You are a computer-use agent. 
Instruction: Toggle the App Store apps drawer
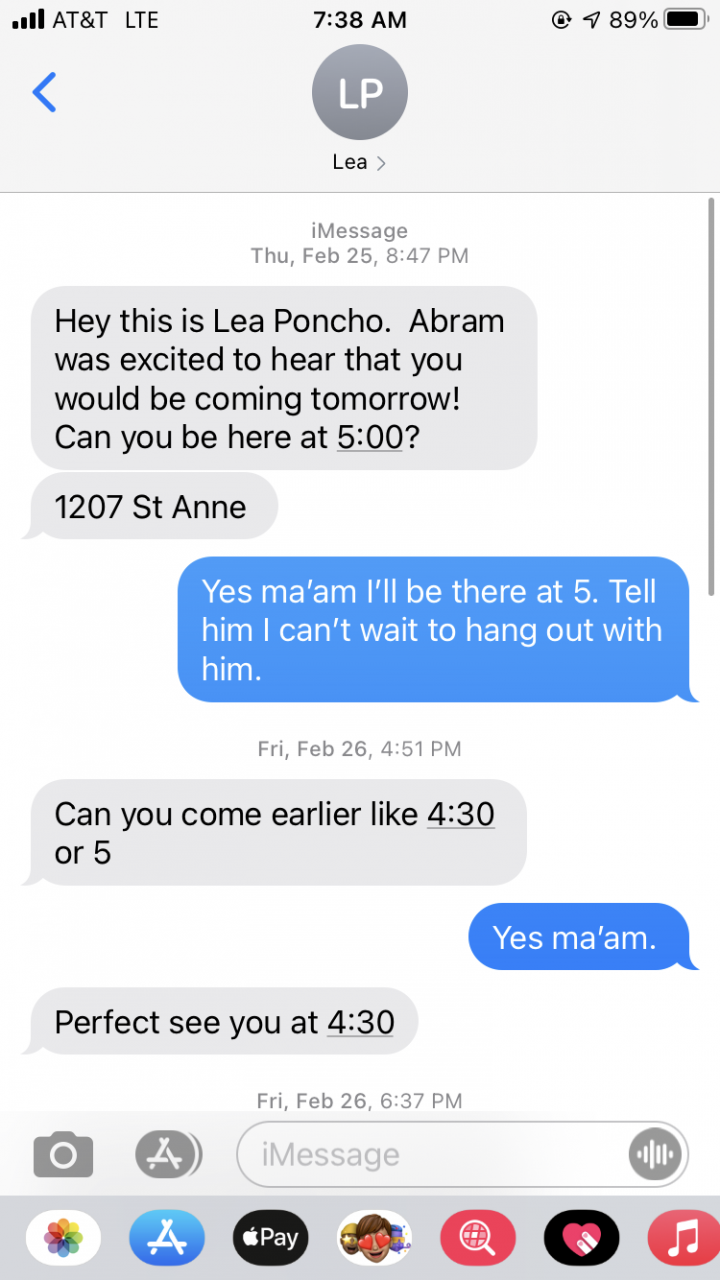coord(167,1155)
